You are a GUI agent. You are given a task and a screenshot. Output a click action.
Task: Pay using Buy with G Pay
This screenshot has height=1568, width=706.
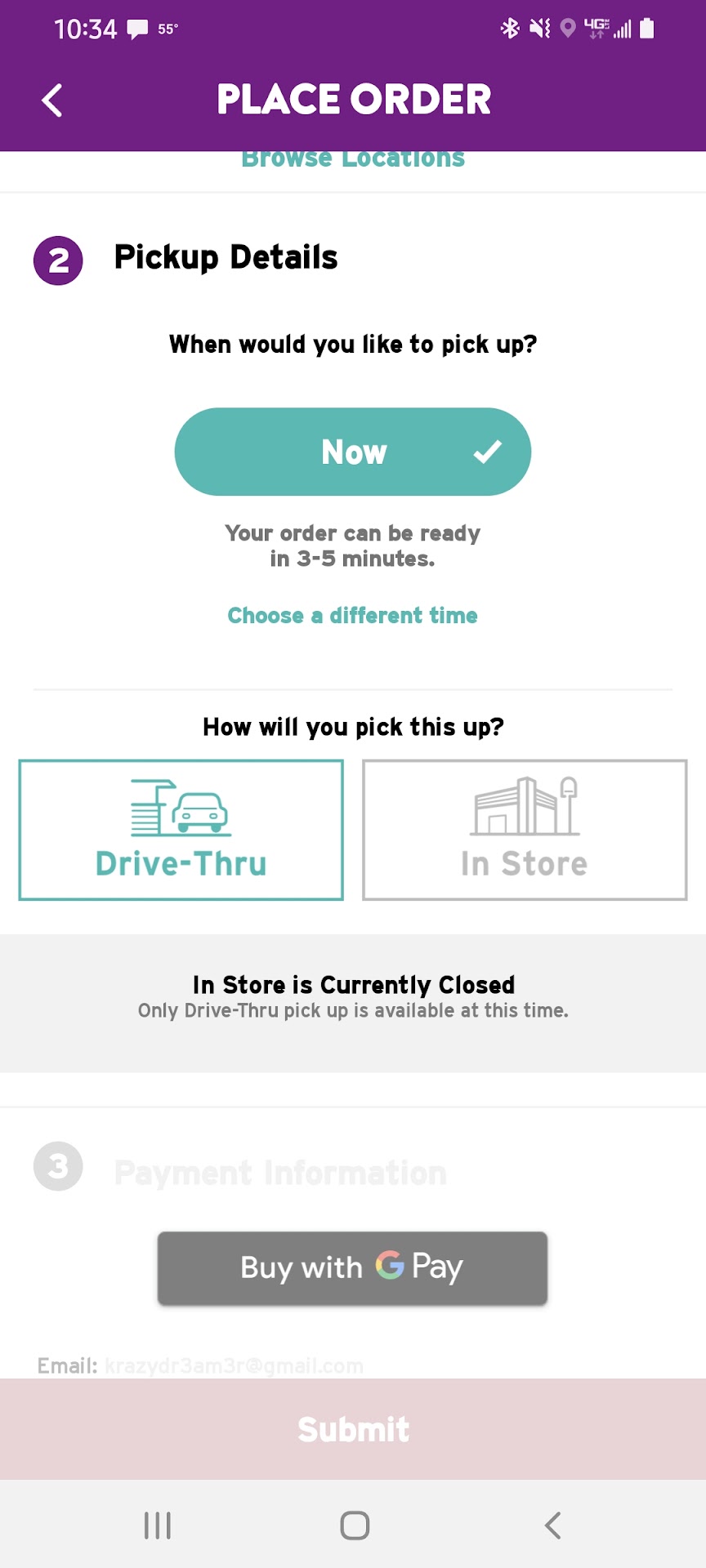(353, 1267)
